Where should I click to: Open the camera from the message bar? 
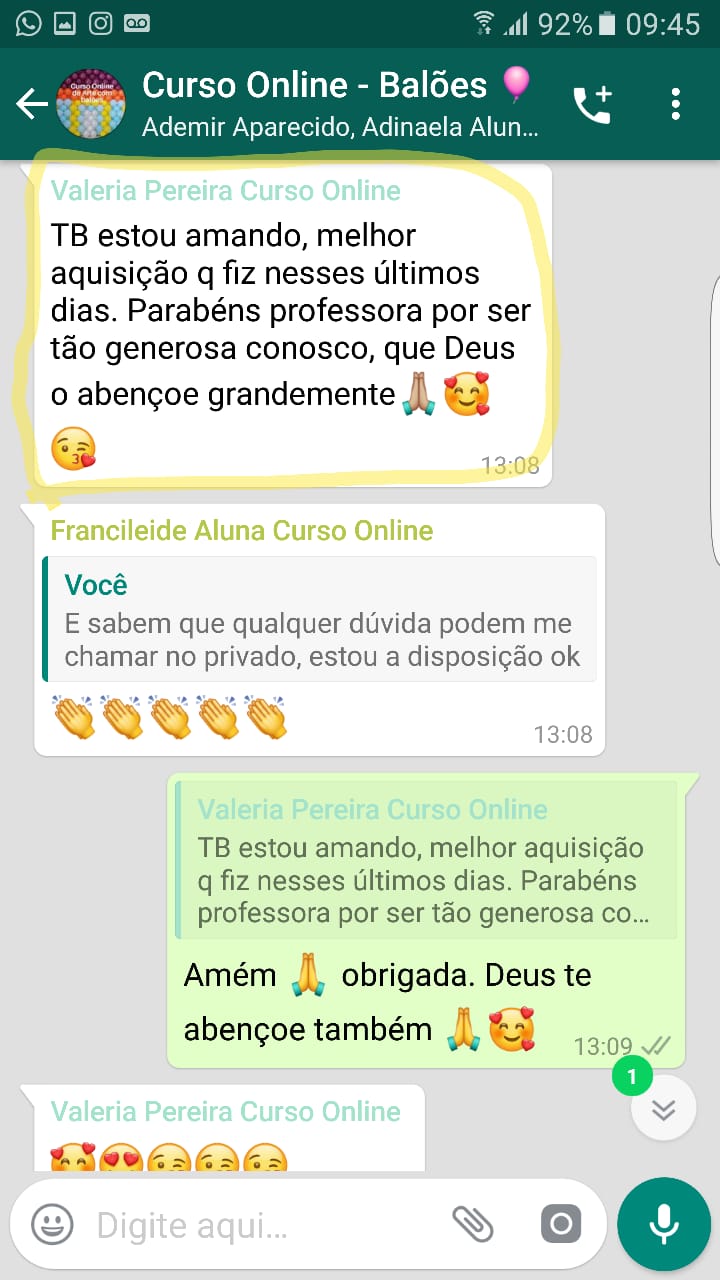click(562, 1222)
